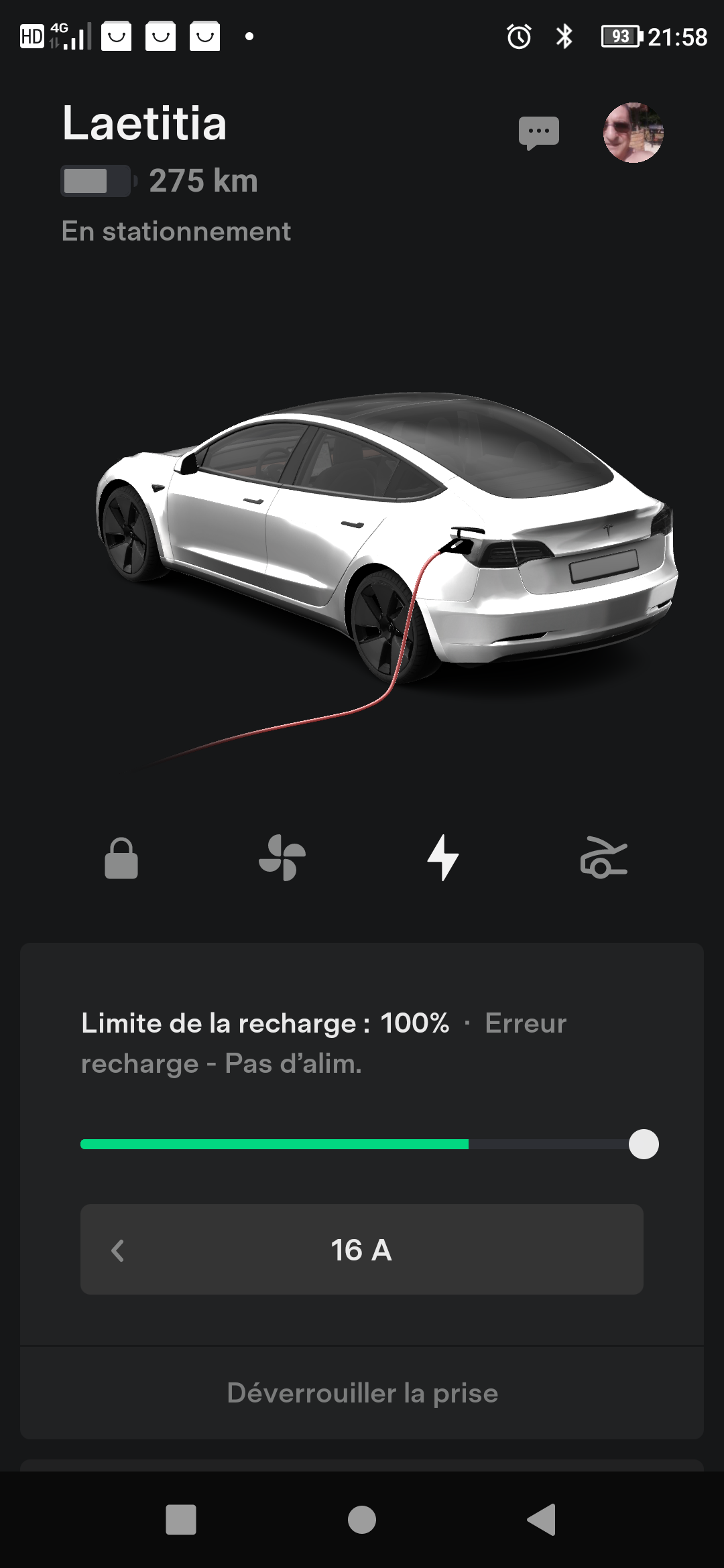
Task: Tap the lock icon to lock the car
Action: pos(121,858)
